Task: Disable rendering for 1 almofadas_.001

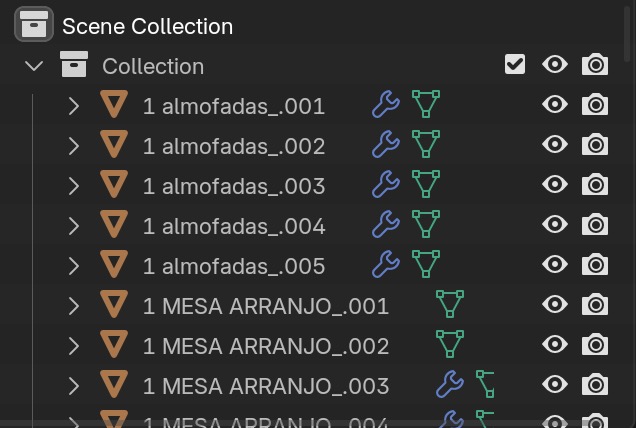Action: [x=595, y=105]
